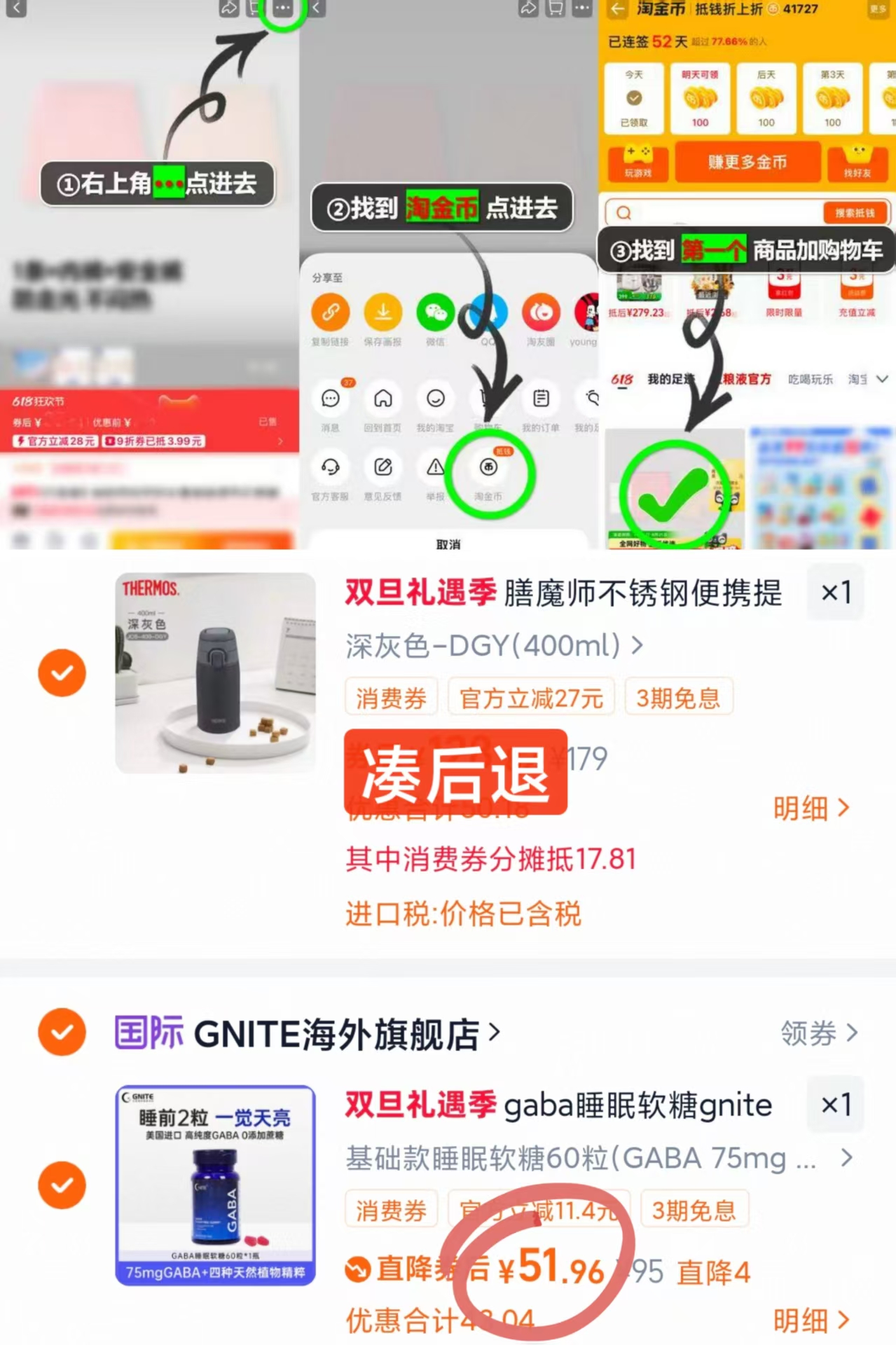This screenshot has width=896, height=1345.
Task: Uncheck the Thermos bottle item checkbox
Action: tap(62, 672)
